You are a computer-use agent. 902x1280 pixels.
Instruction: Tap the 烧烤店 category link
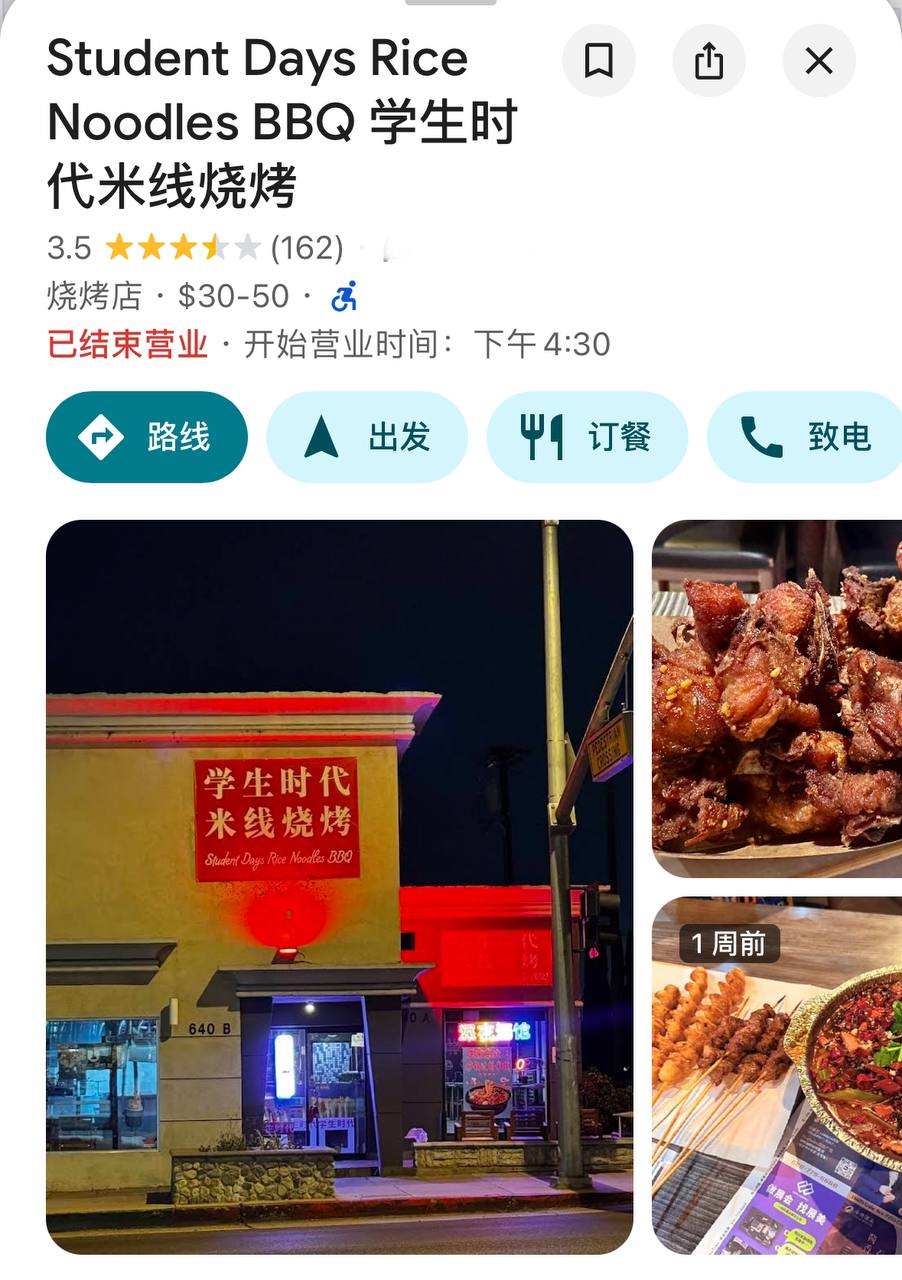pyautogui.click(x=91, y=295)
